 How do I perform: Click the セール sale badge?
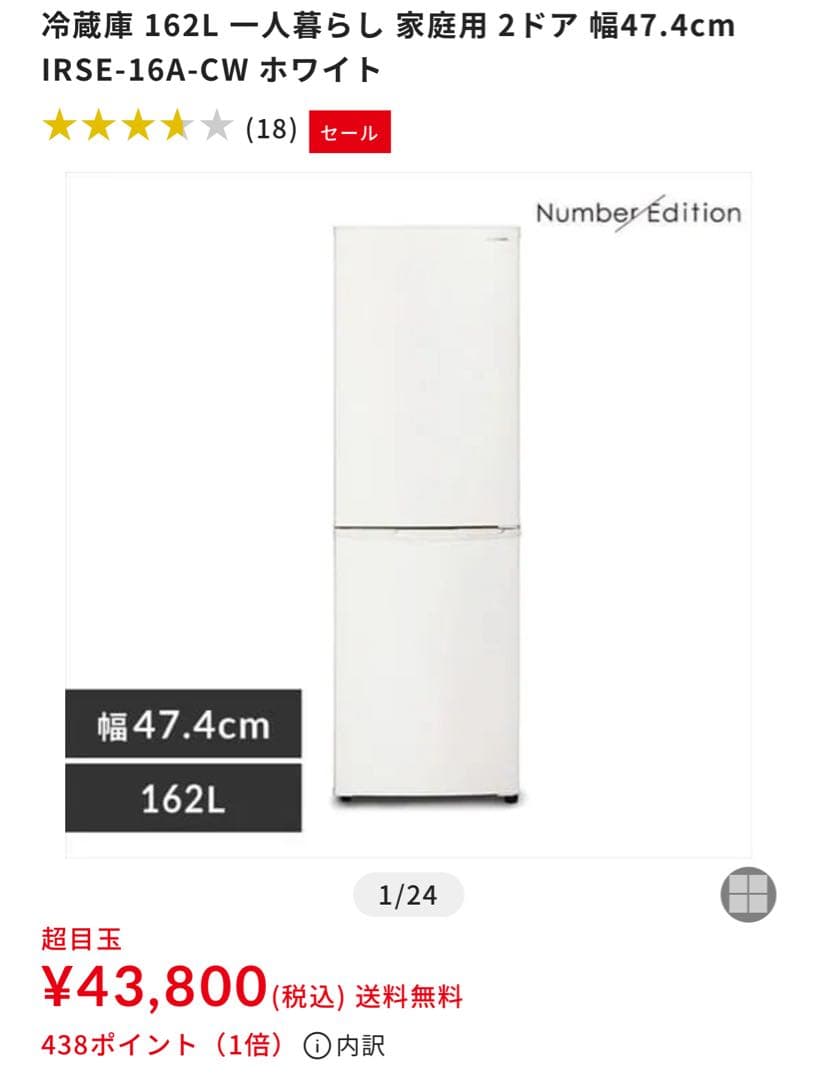(348, 131)
